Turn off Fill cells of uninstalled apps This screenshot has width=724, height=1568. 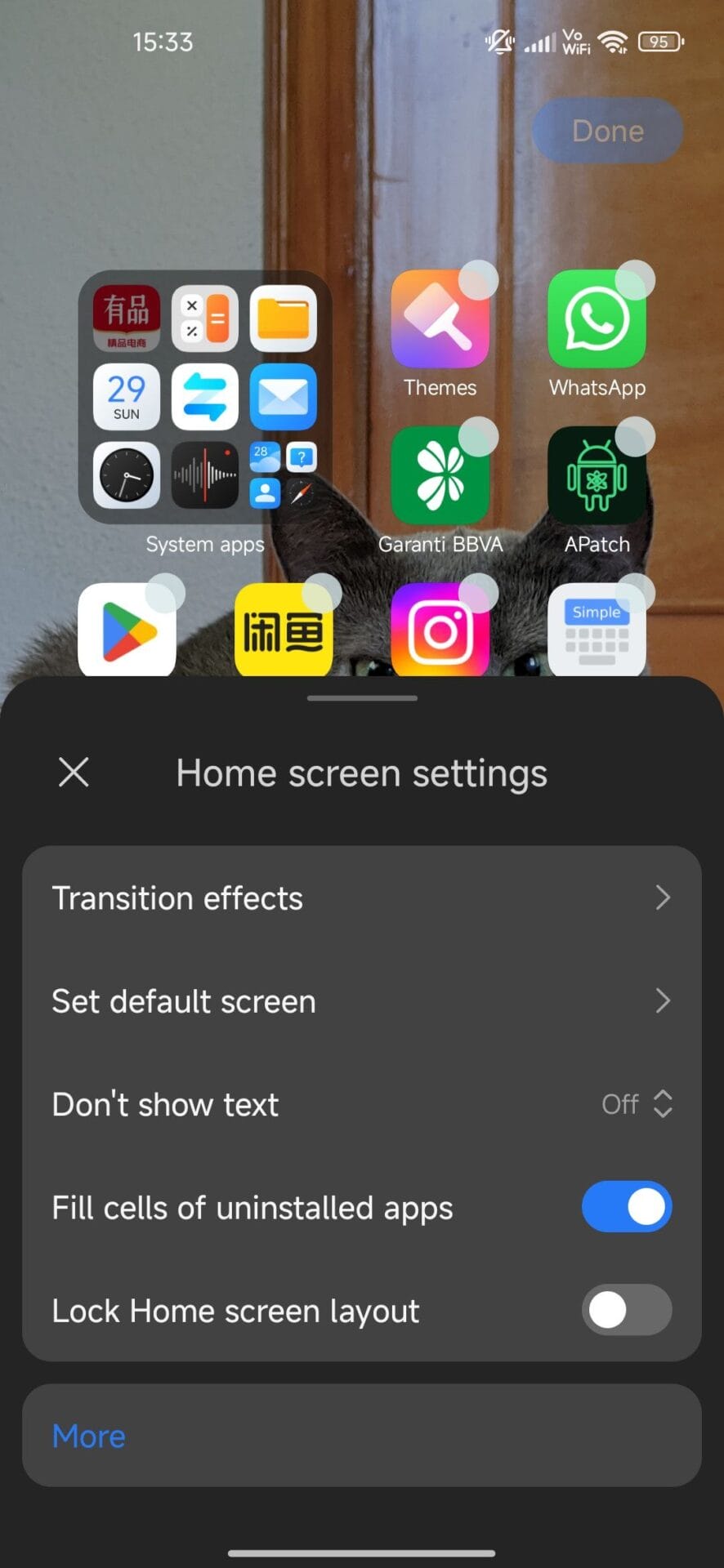pyautogui.click(x=626, y=1207)
